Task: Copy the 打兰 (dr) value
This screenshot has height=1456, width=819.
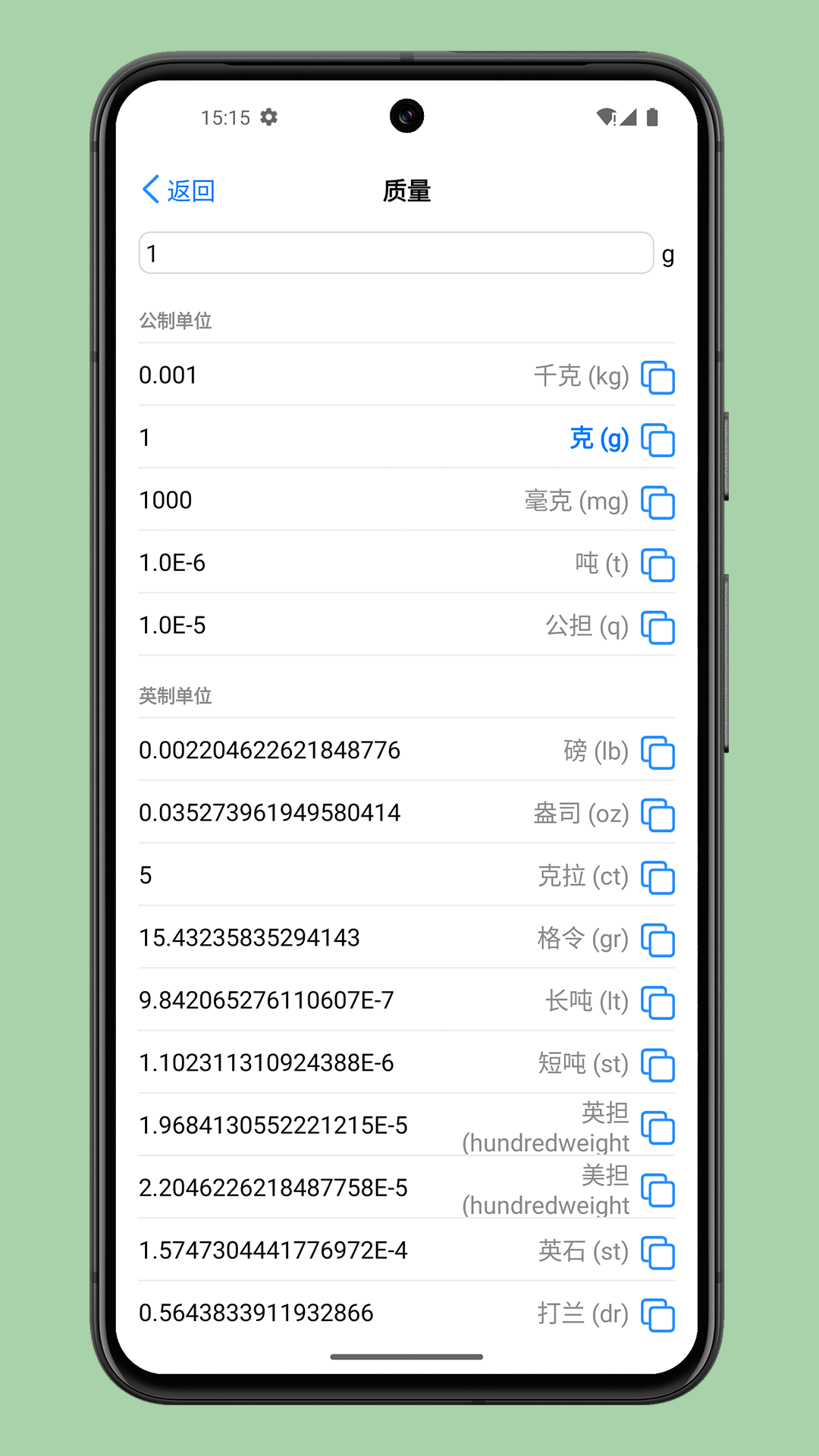Action: tap(657, 1315)
